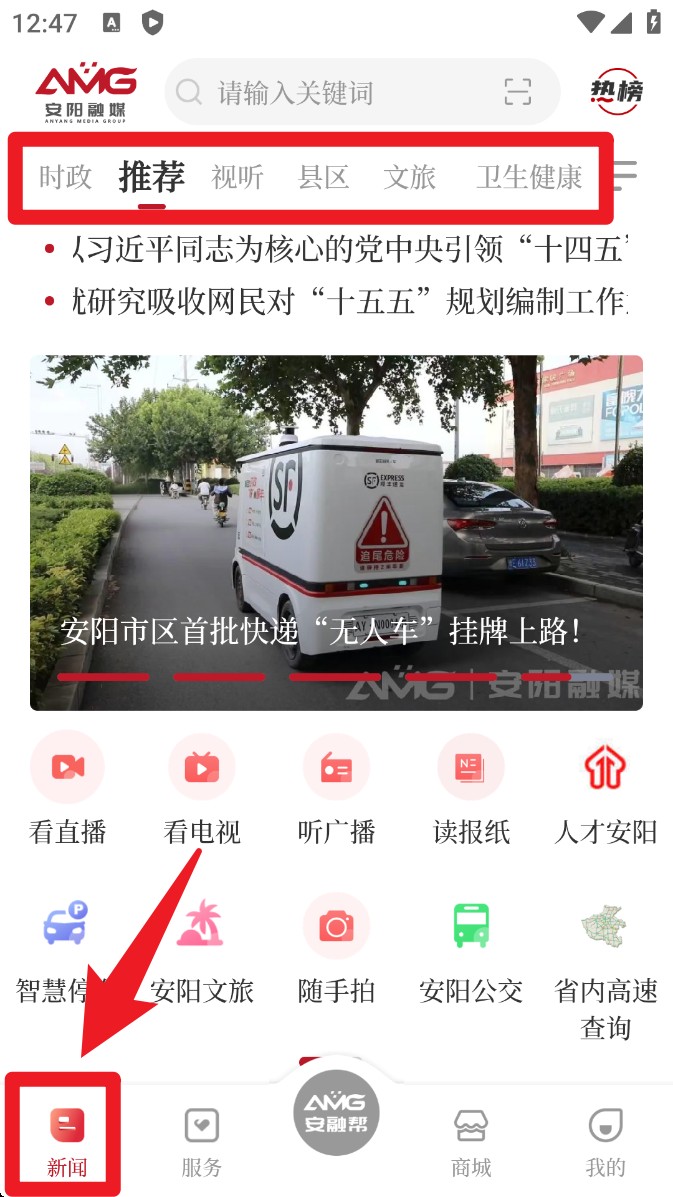This screenshot has width=673, height=1197.
Task: Open the 我的 profile tab
Action: (606, 1141)
